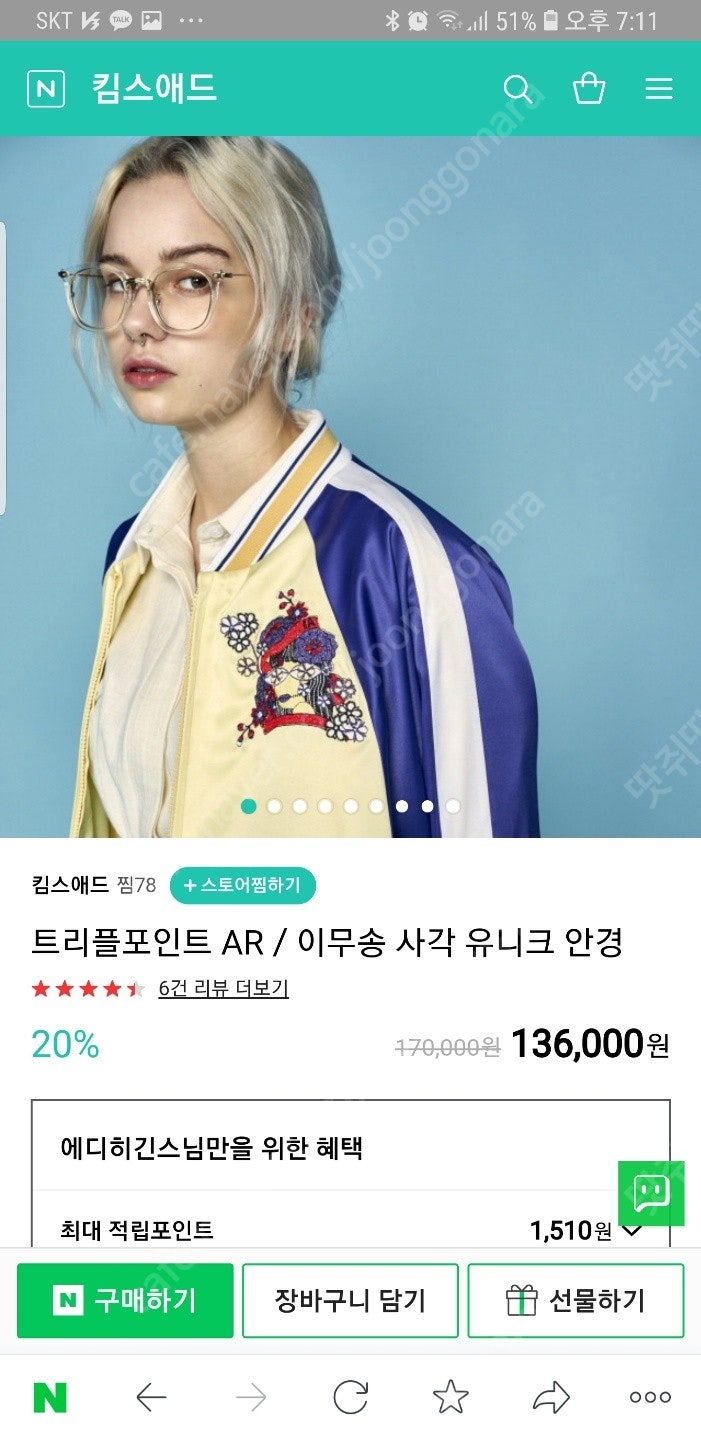Tap 선물하기 gift button
701x1440 pixels.
click(576, 1300)
